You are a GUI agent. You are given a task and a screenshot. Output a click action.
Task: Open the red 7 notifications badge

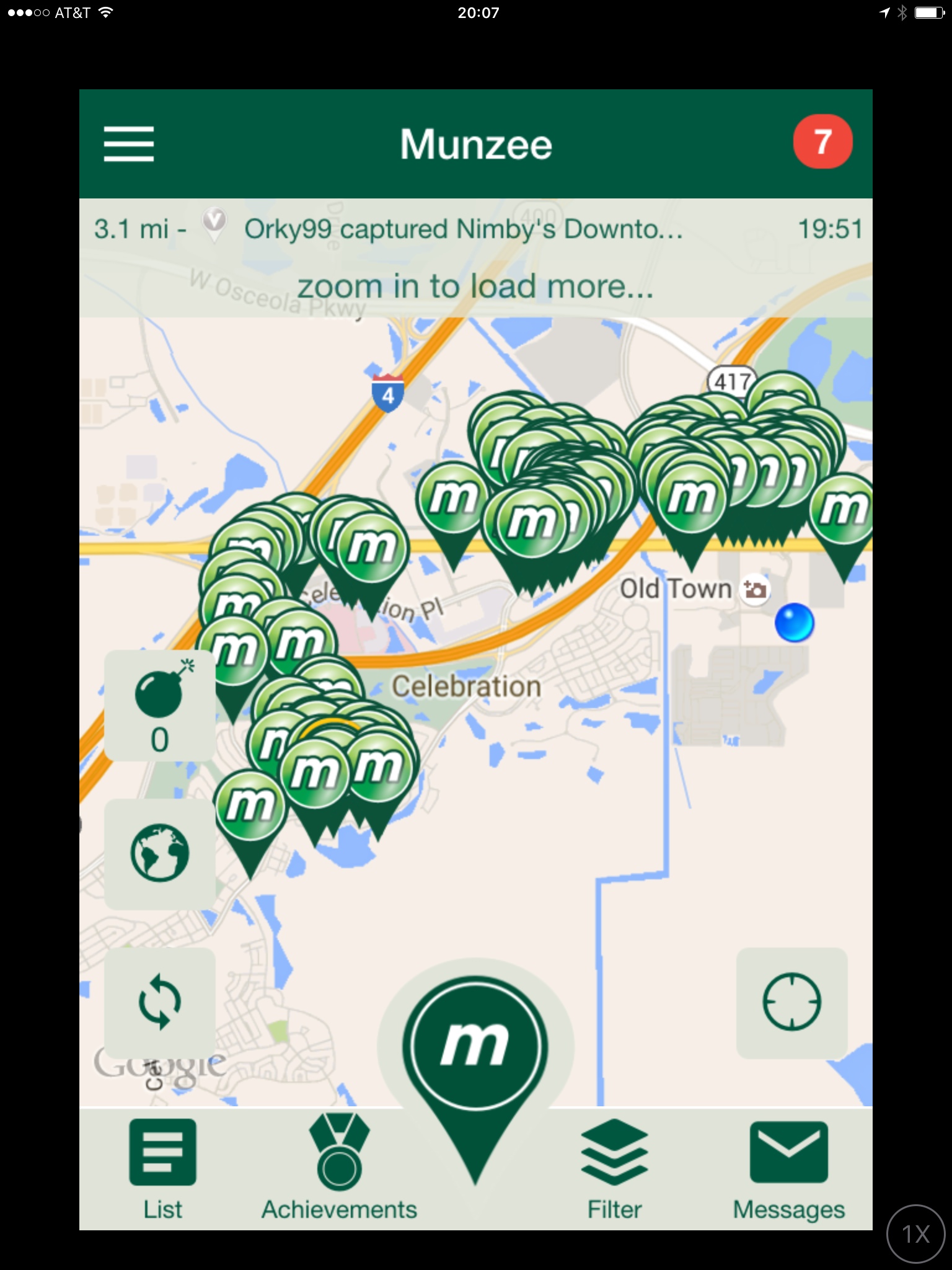point(822,142)
